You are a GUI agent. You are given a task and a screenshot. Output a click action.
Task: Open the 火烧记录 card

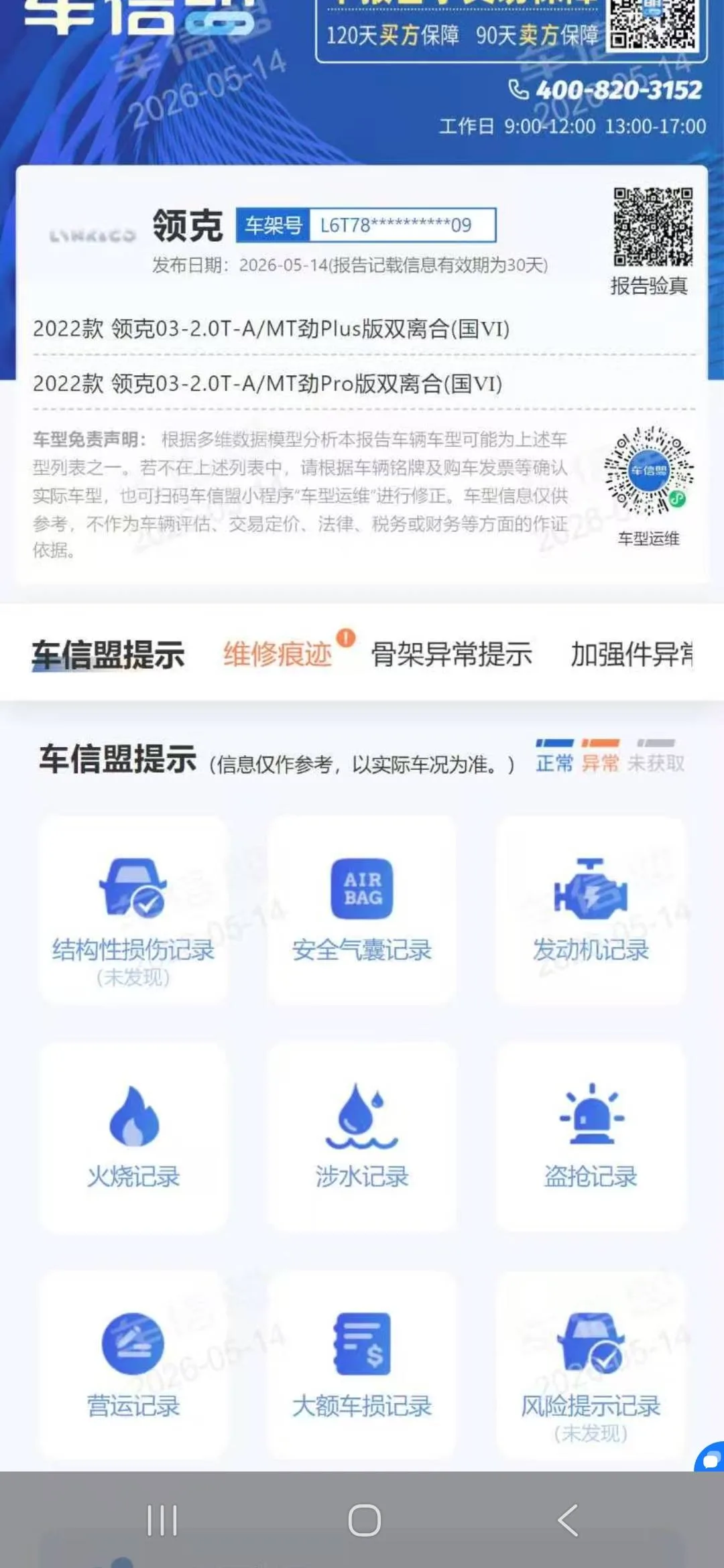(133, 1137)
